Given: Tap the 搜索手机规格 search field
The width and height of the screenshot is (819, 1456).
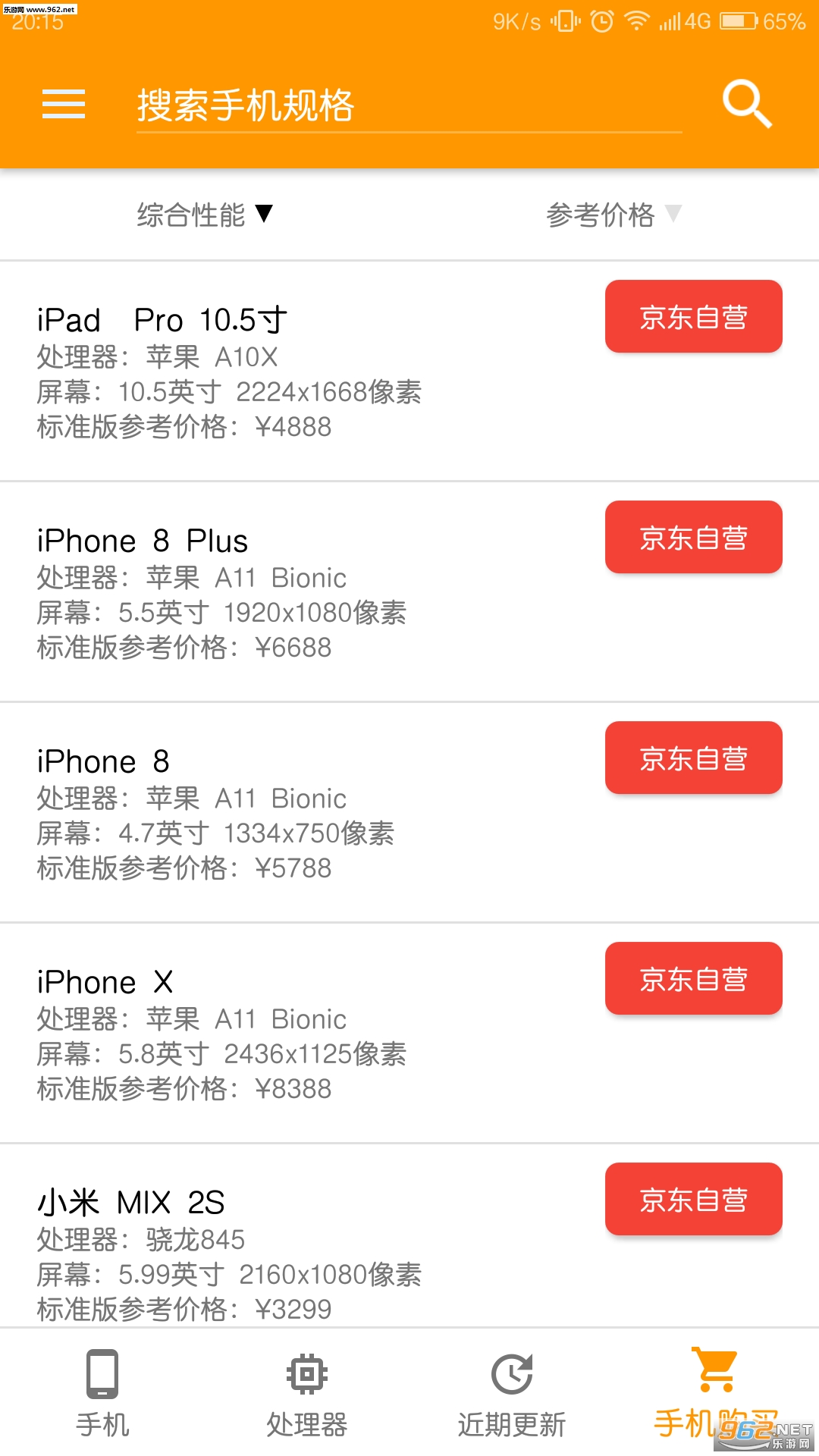Looking at the screenshot, I should 409,105.
